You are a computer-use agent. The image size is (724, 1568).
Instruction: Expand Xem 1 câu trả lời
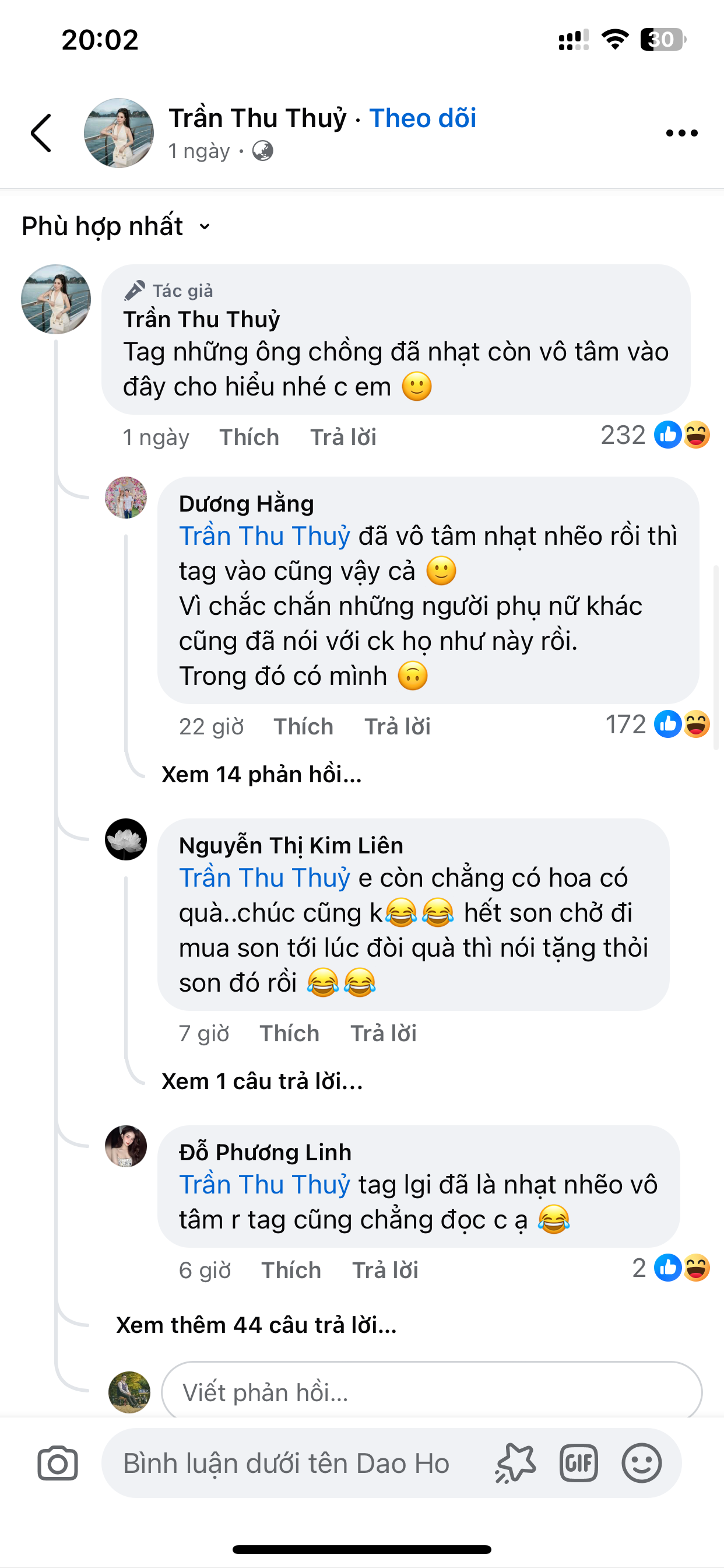262,1081
